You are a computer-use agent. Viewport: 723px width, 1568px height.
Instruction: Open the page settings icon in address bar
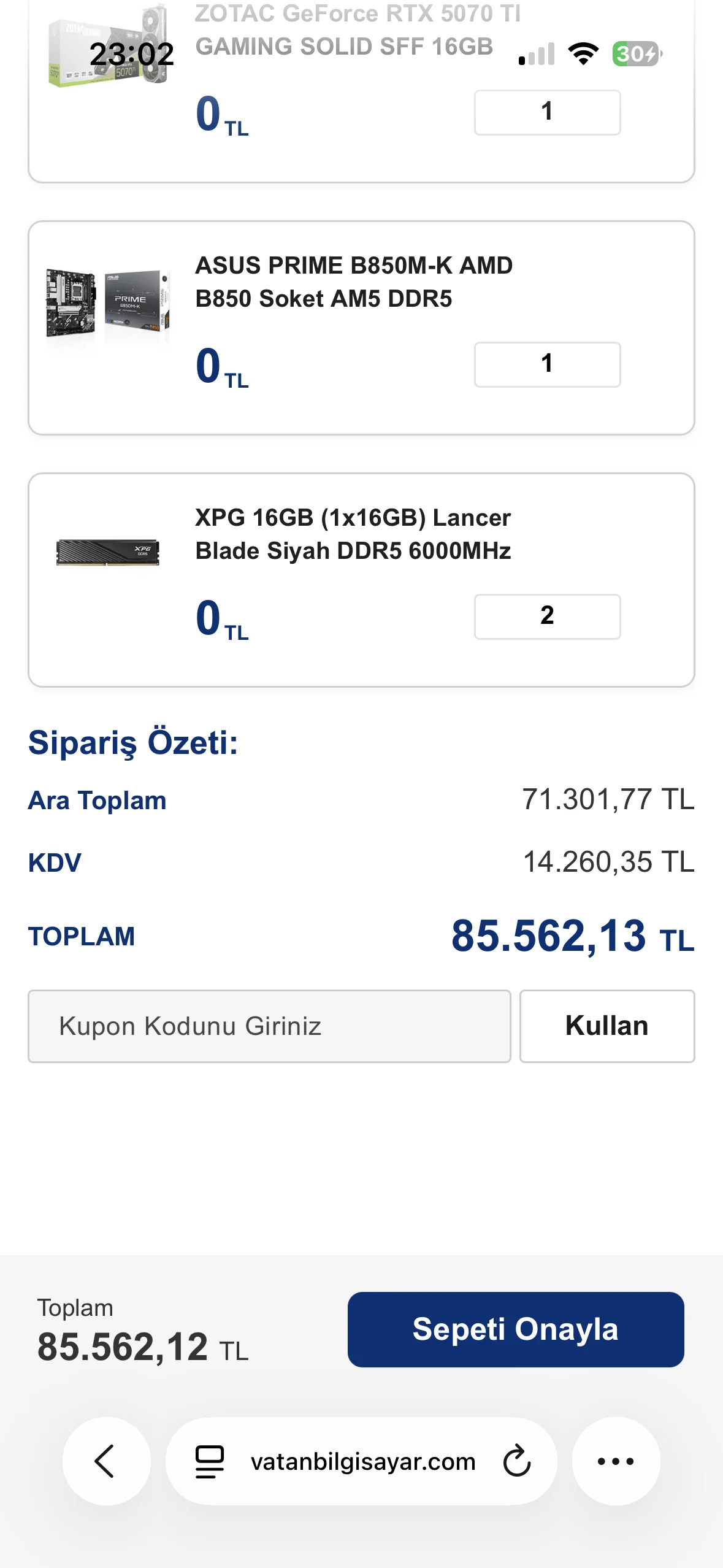pyautogui.click(x=210, y=1461)
